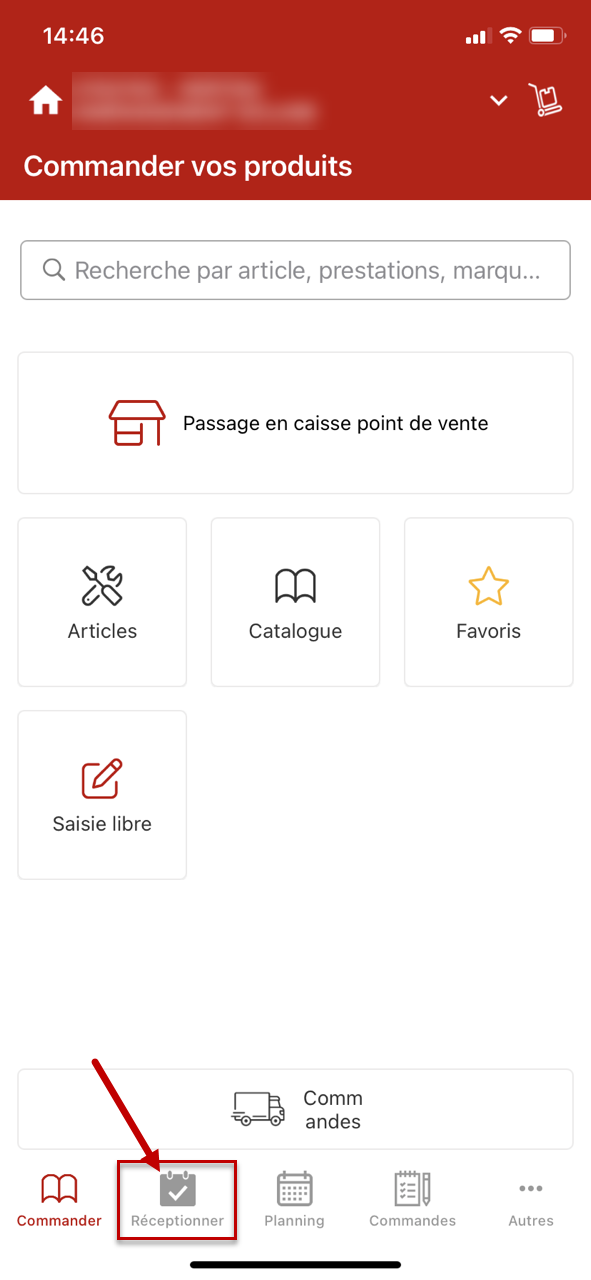Open Saisie libre entry

point(102,795)
